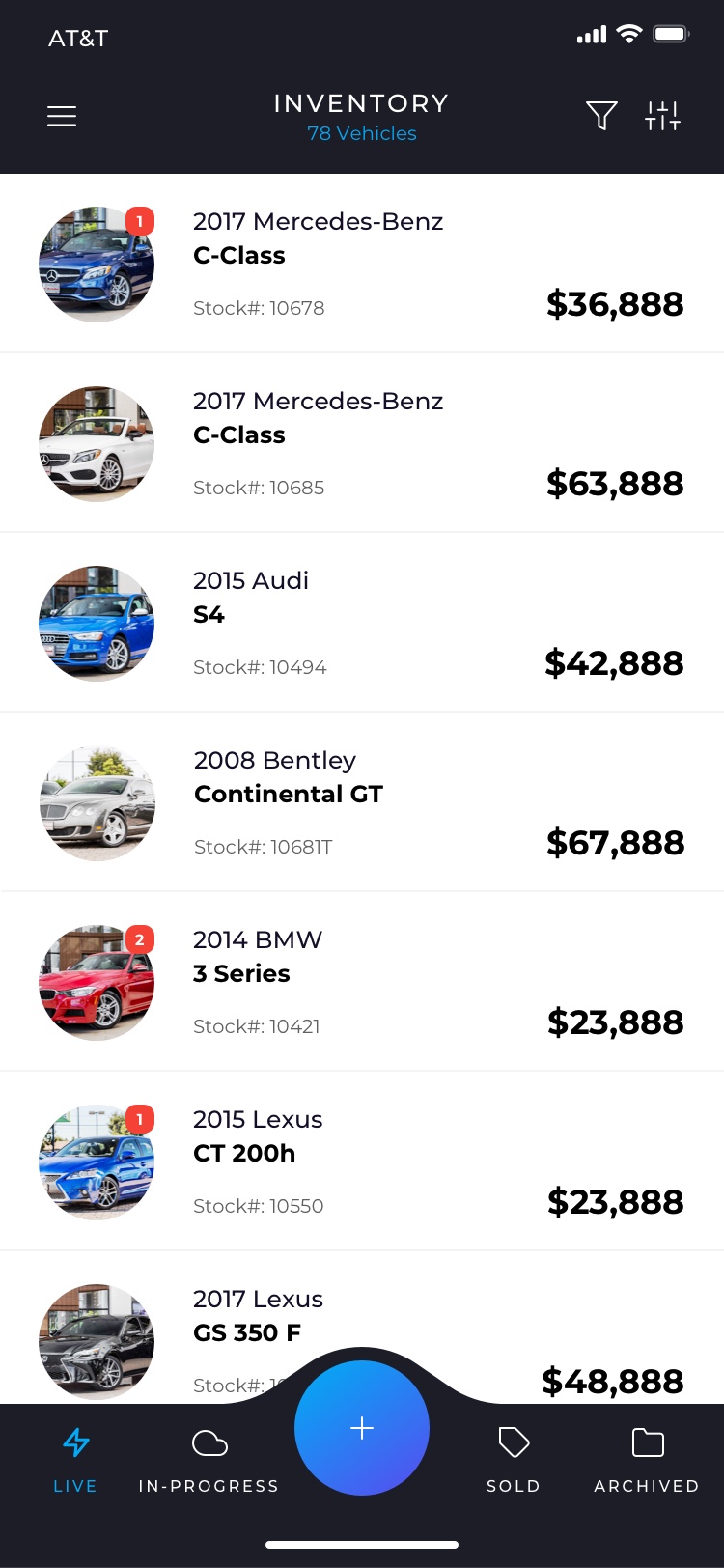View the 2015 Audi S4 listing
Viewport: 724px width, 1568px height.
(362, 623)
